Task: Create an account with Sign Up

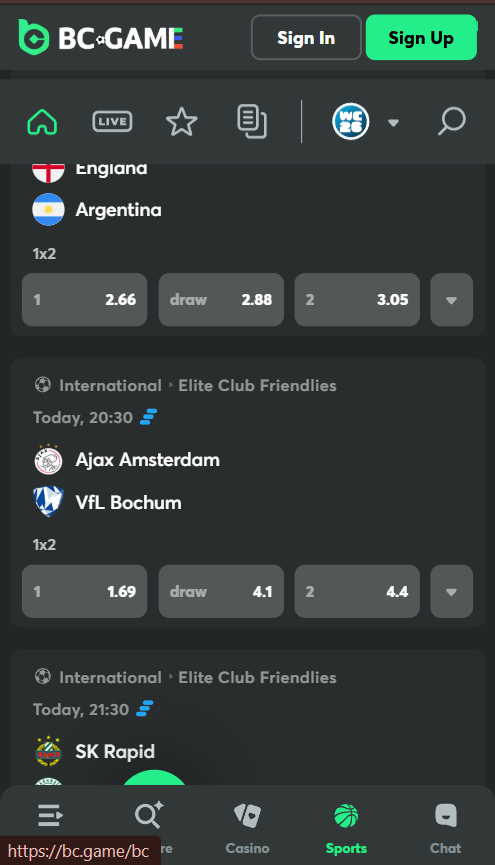Action: click(x=421, y=38)
